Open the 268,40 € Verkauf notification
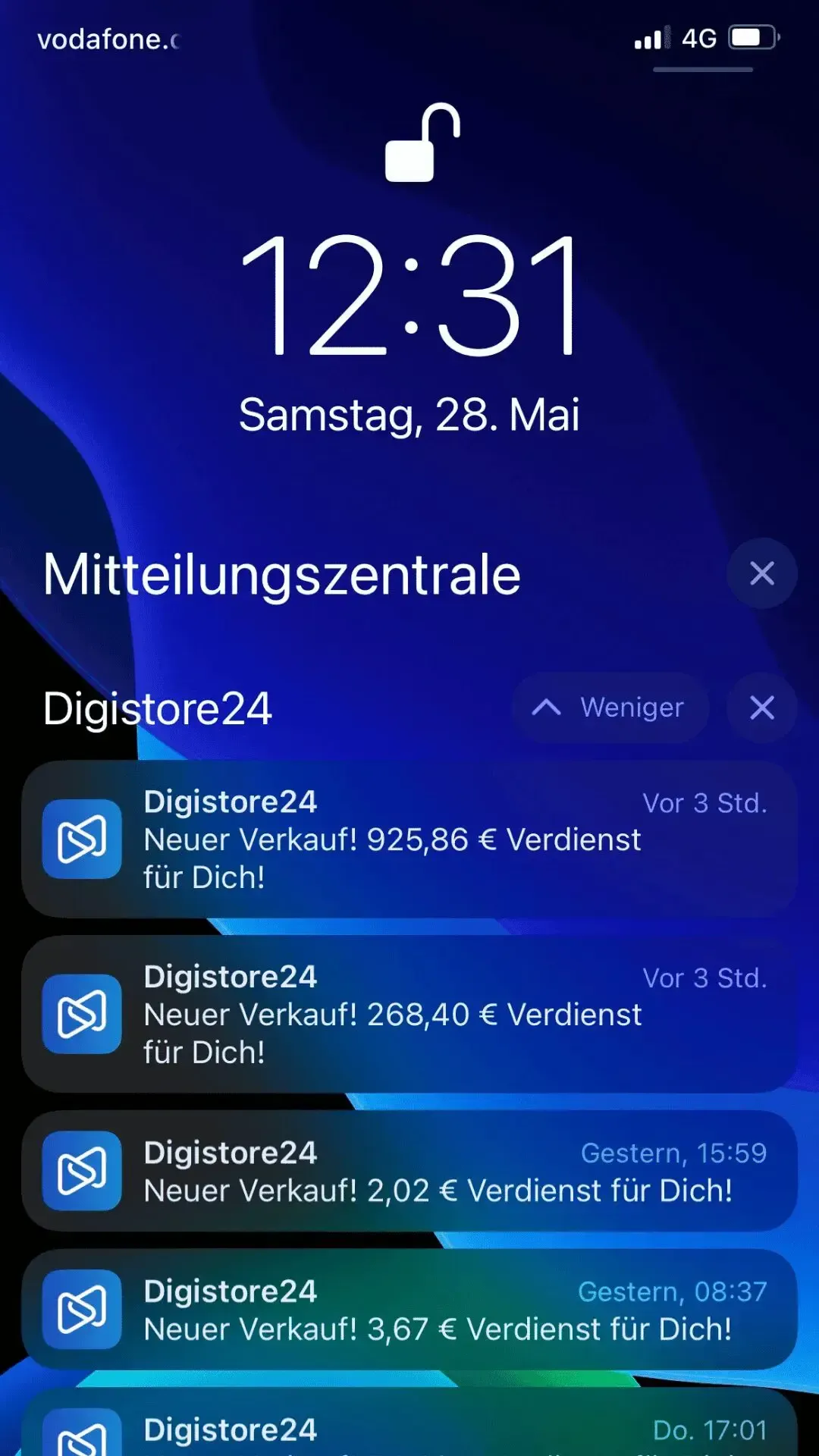This screenshot has width=819, height=1456. pyautogui.click(x=409, y=1014)
